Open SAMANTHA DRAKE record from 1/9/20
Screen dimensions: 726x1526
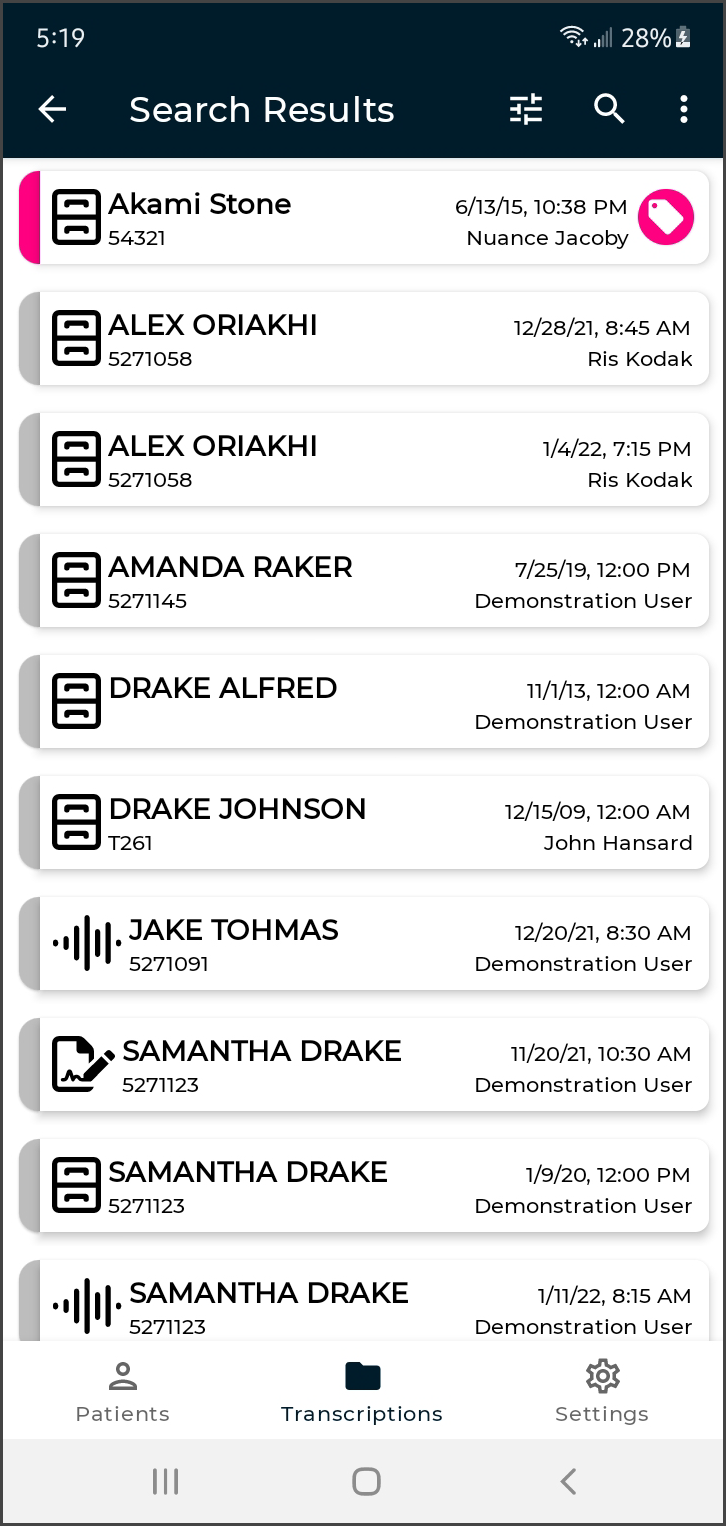coord(364,1186)
